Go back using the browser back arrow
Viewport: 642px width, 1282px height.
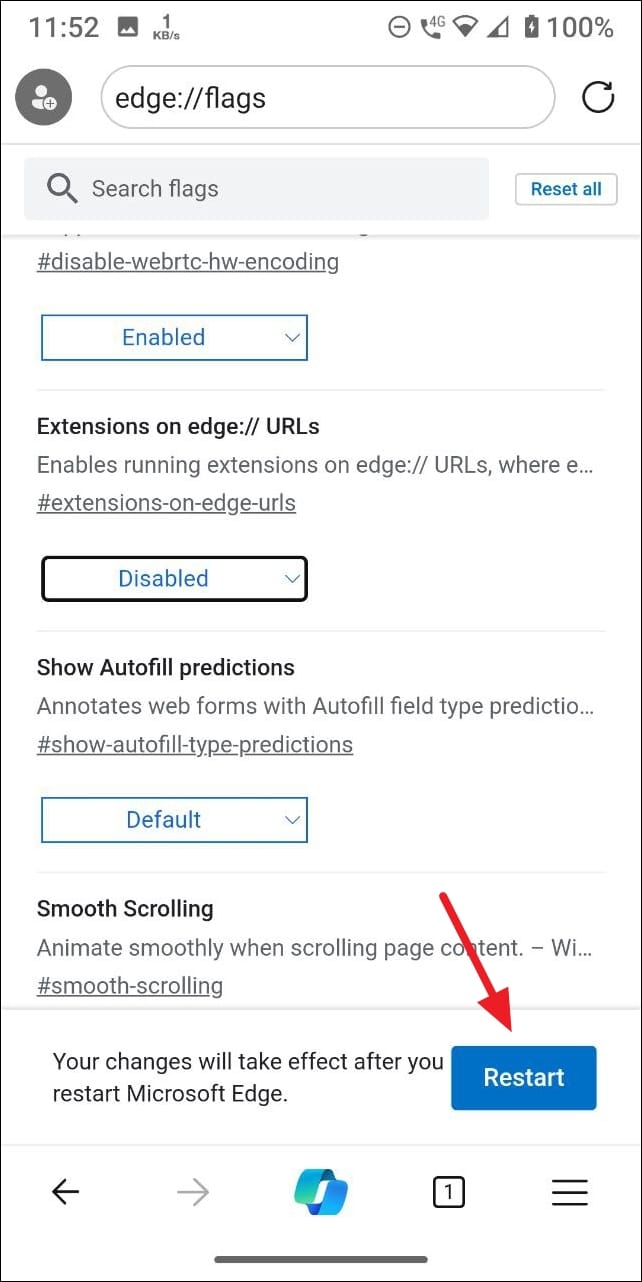66,1192
